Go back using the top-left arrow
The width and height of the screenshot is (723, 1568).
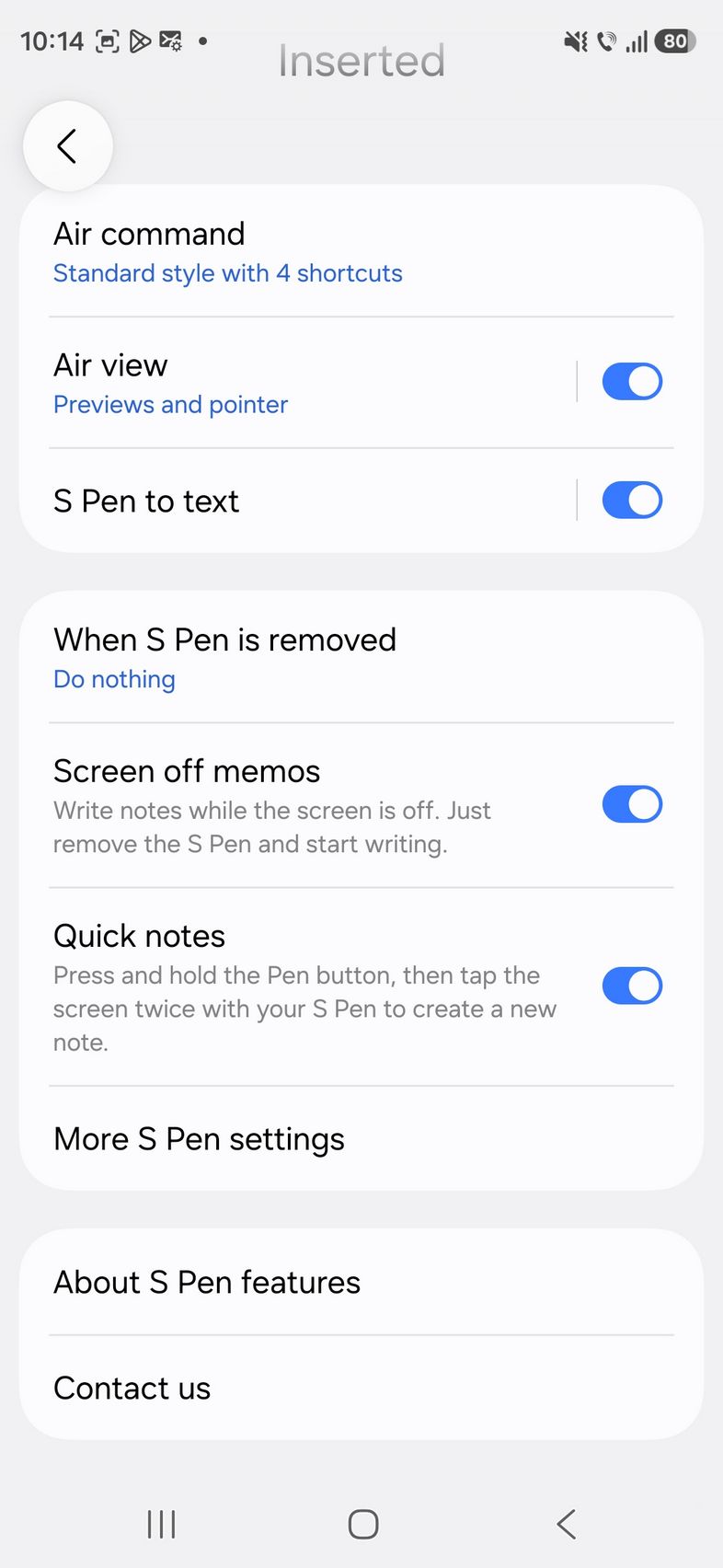click(x=67, y=146)
